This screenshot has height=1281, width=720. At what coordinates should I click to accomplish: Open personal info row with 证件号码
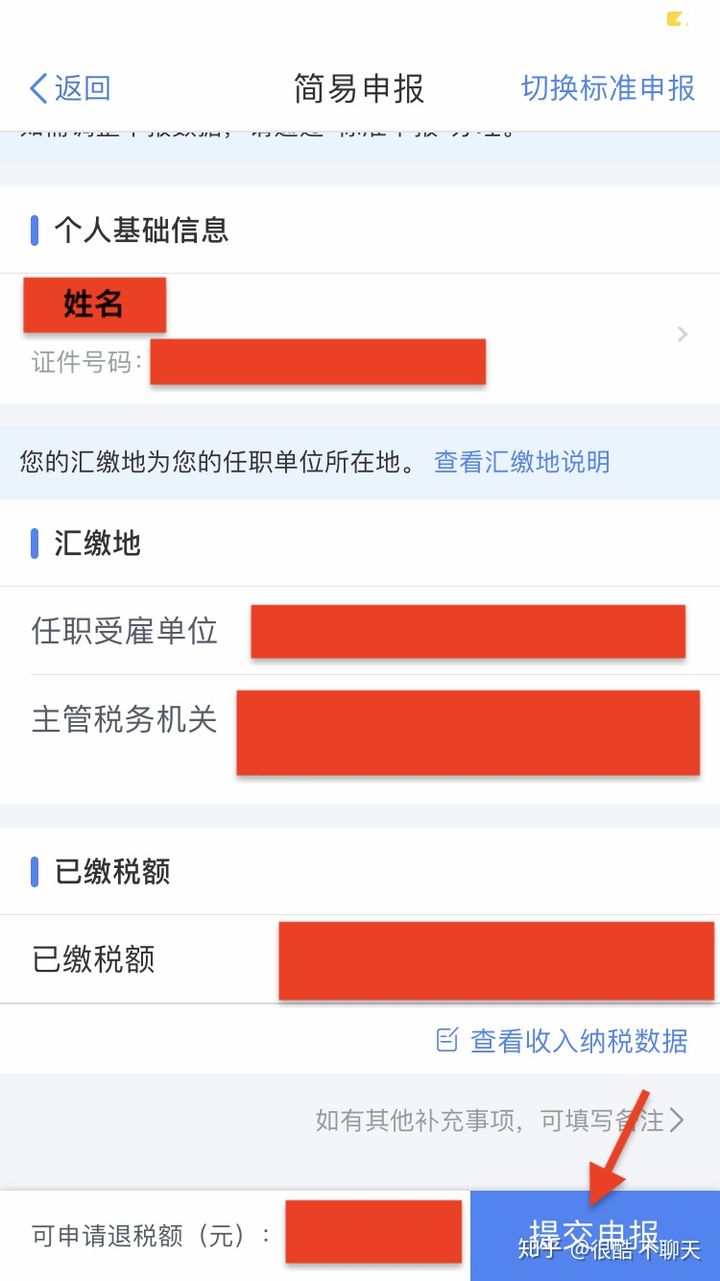click(360, 336)
